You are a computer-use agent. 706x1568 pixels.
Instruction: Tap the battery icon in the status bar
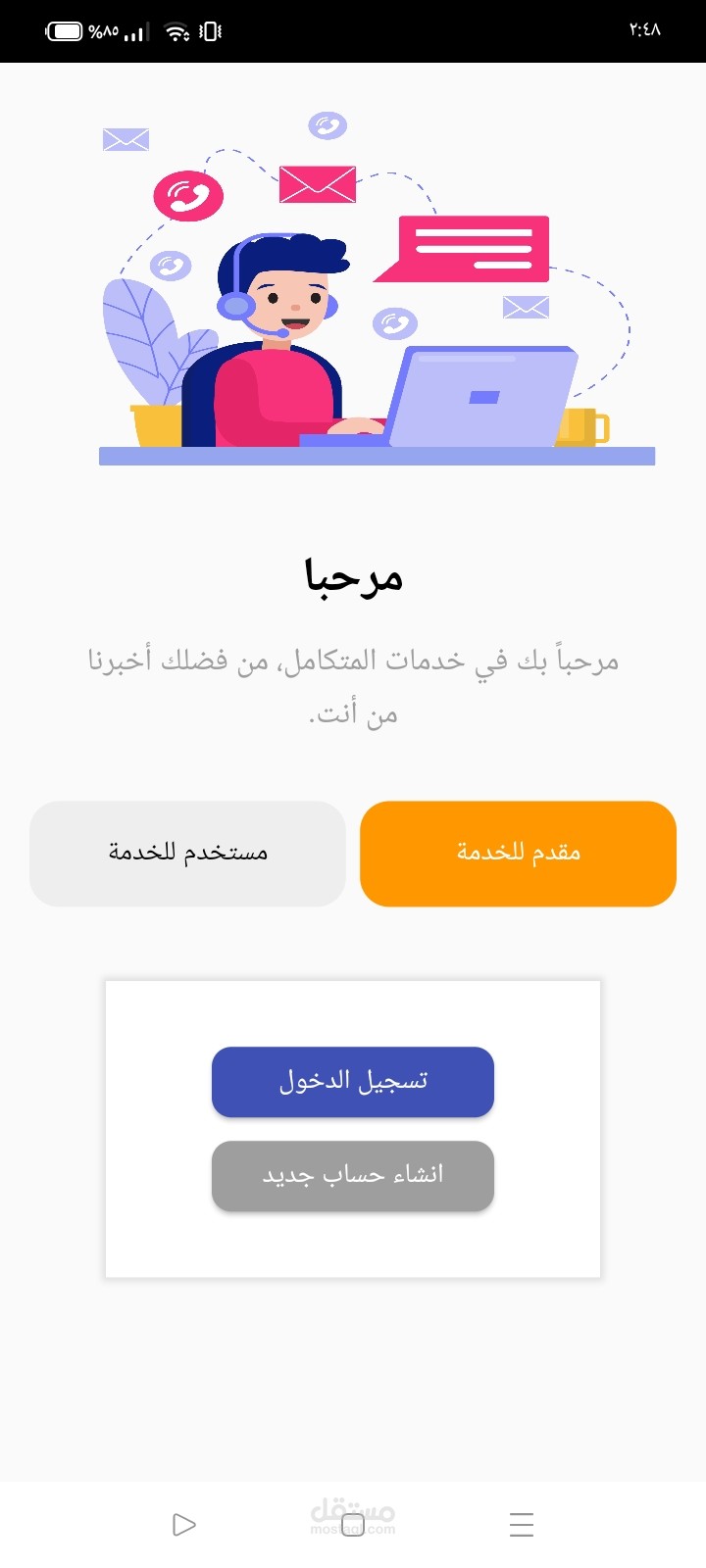65,30
